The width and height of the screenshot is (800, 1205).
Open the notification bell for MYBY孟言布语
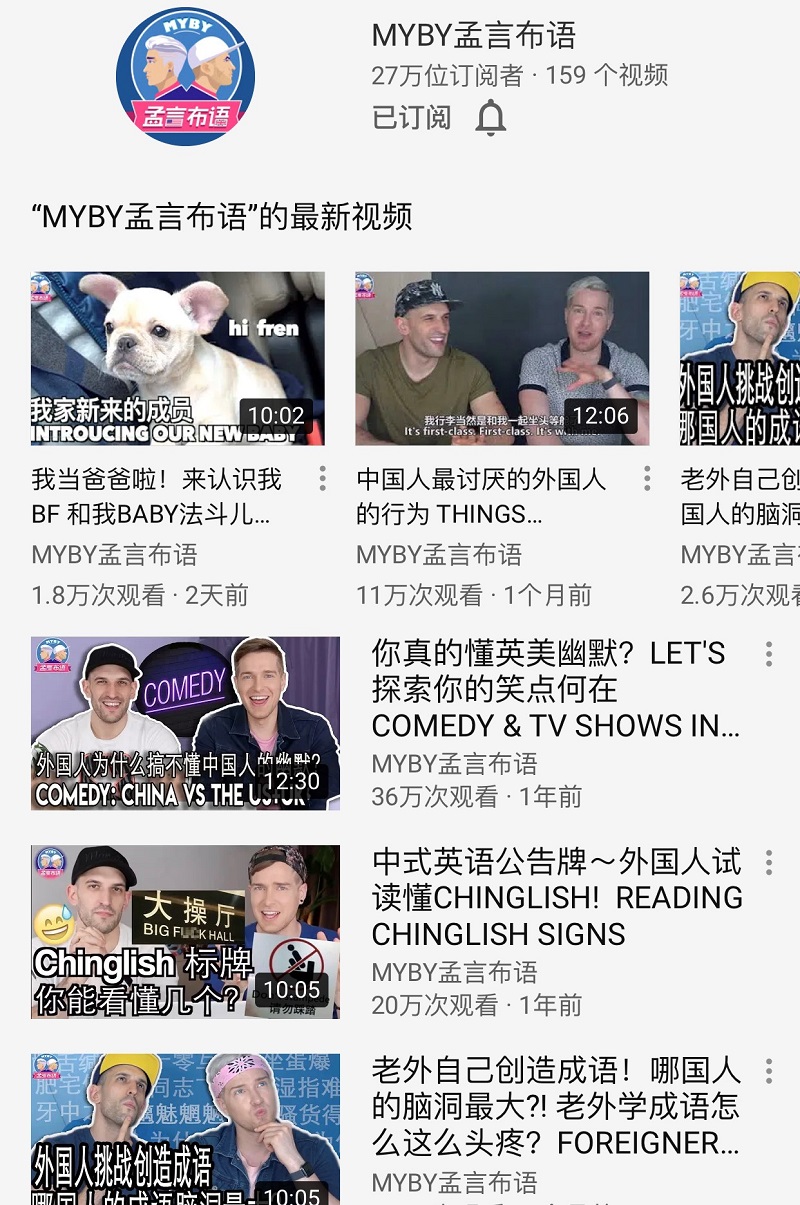click(490, 118)
